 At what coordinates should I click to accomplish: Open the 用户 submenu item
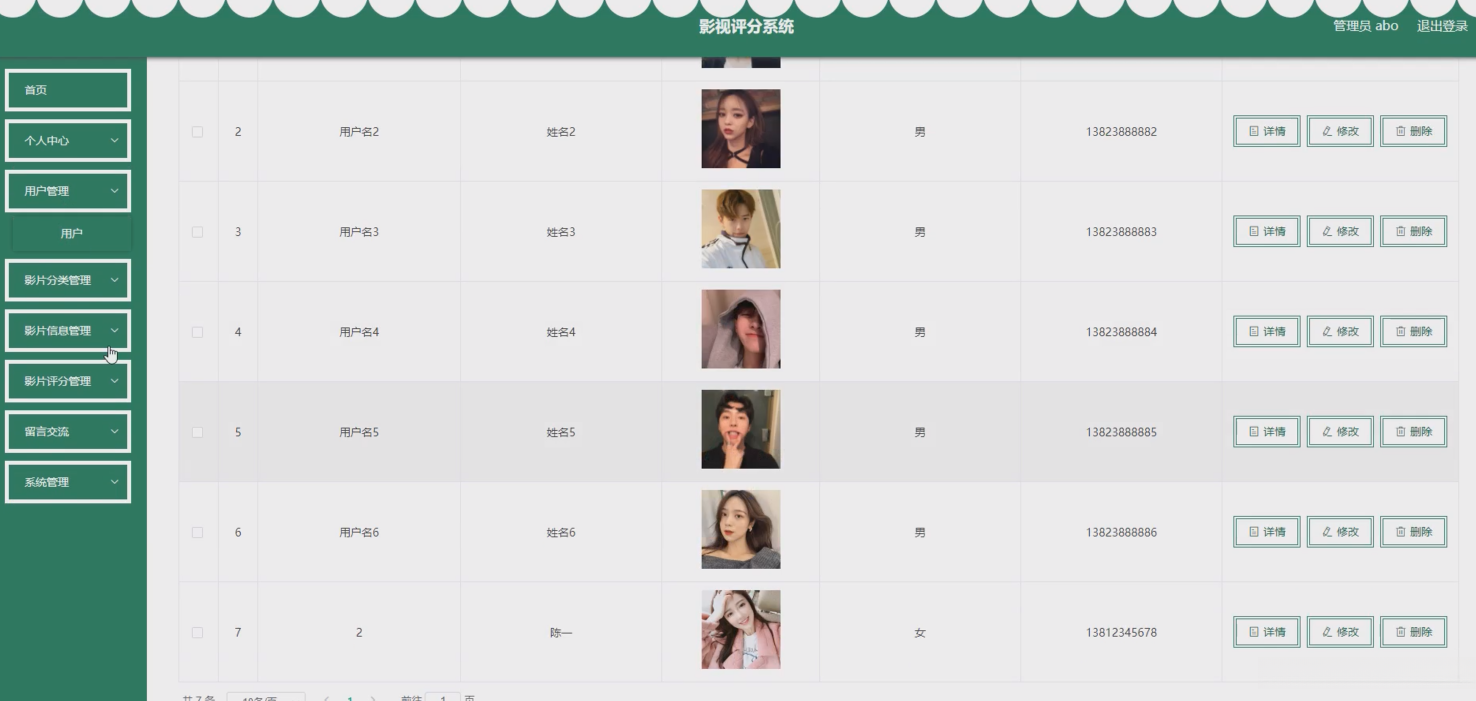pyautogui.click(x=71, y=234)
